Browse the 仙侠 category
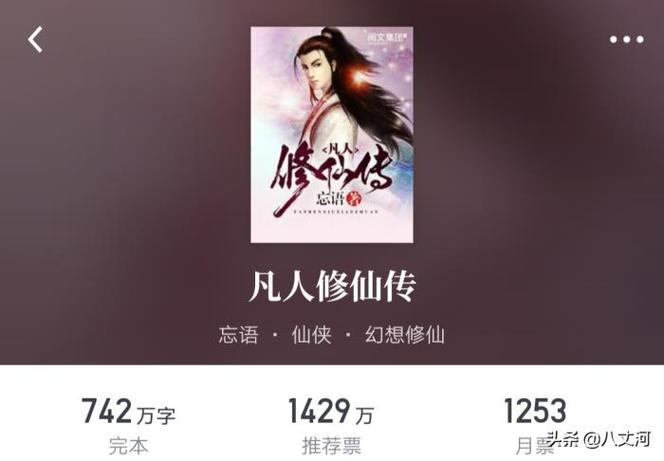This screenshot has width=664, height=461. coord(312,334)
